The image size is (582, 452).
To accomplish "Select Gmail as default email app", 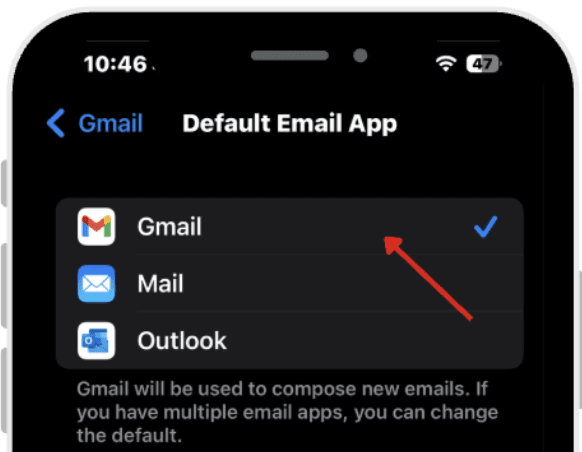I will coord(290,226).
